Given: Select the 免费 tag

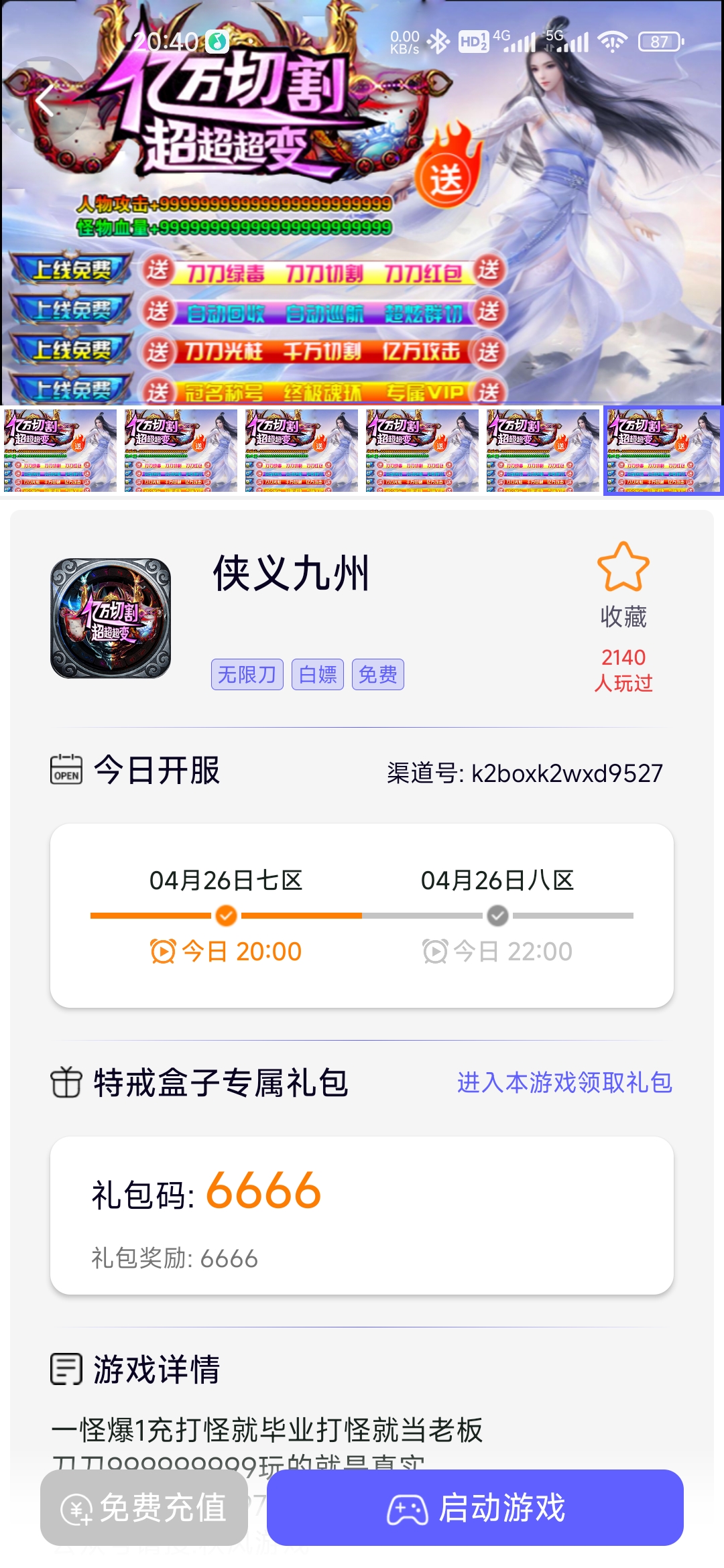Looking at the screenshot, I should click(377, 674).
